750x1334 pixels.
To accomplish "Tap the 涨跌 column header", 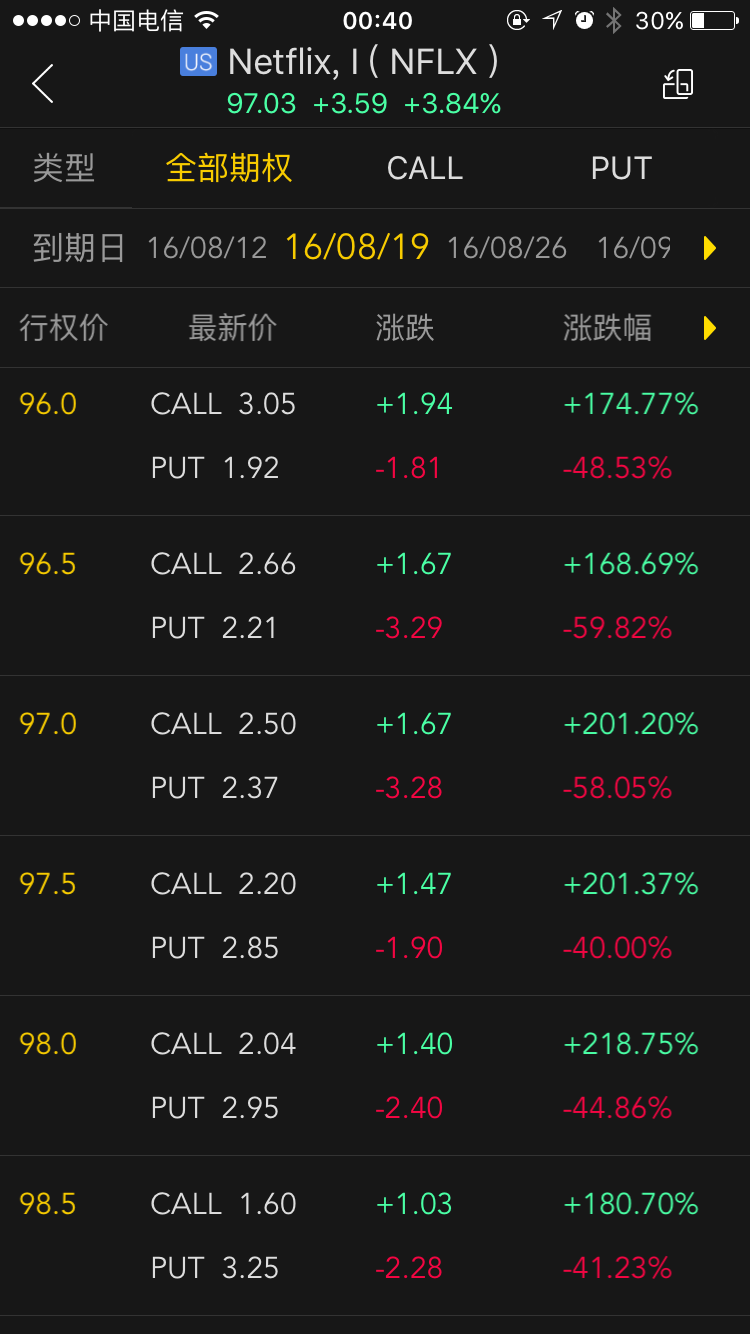I will tap(394, 327).
